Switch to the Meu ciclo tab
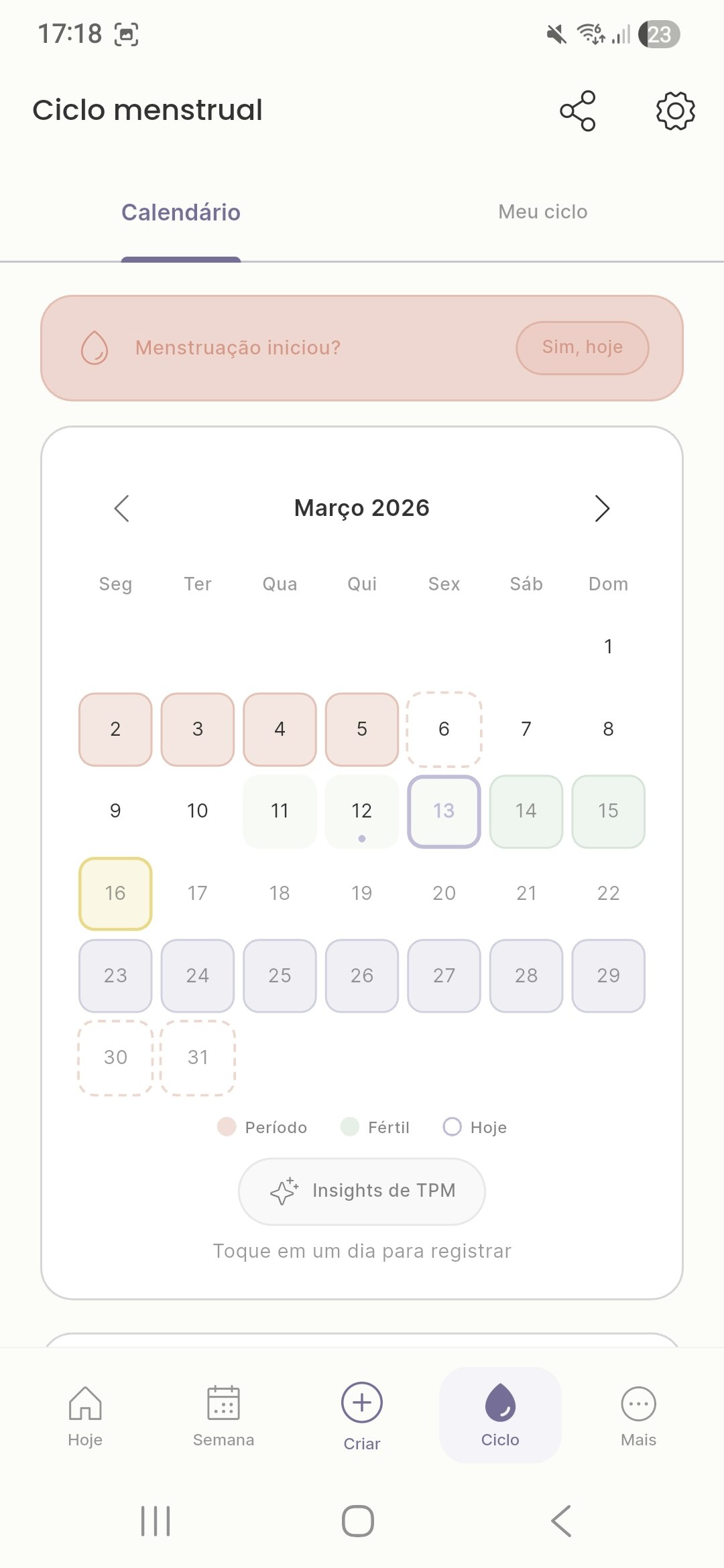724x1568 pixels. (542, 212)
